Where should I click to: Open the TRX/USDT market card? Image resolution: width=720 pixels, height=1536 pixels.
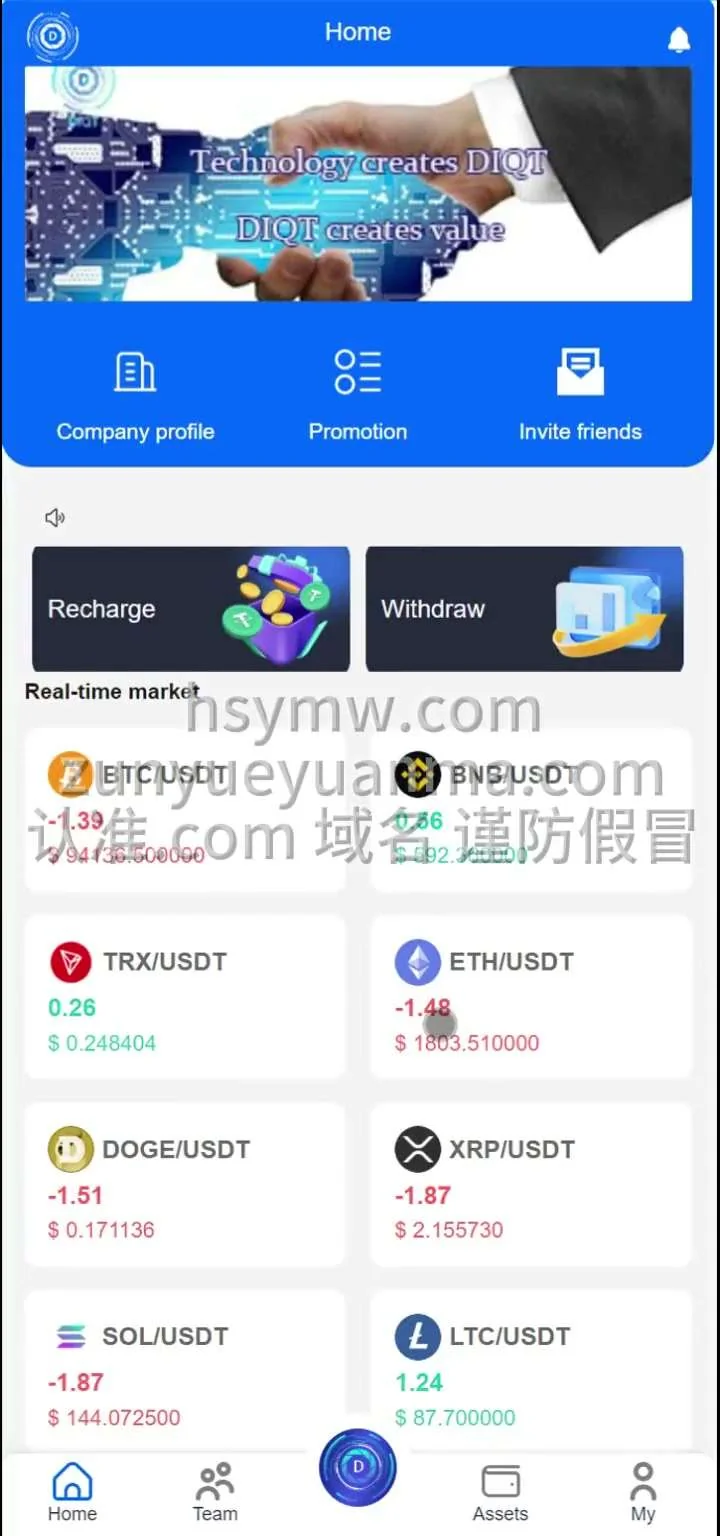pyautogui.click(x=185, y=997)
